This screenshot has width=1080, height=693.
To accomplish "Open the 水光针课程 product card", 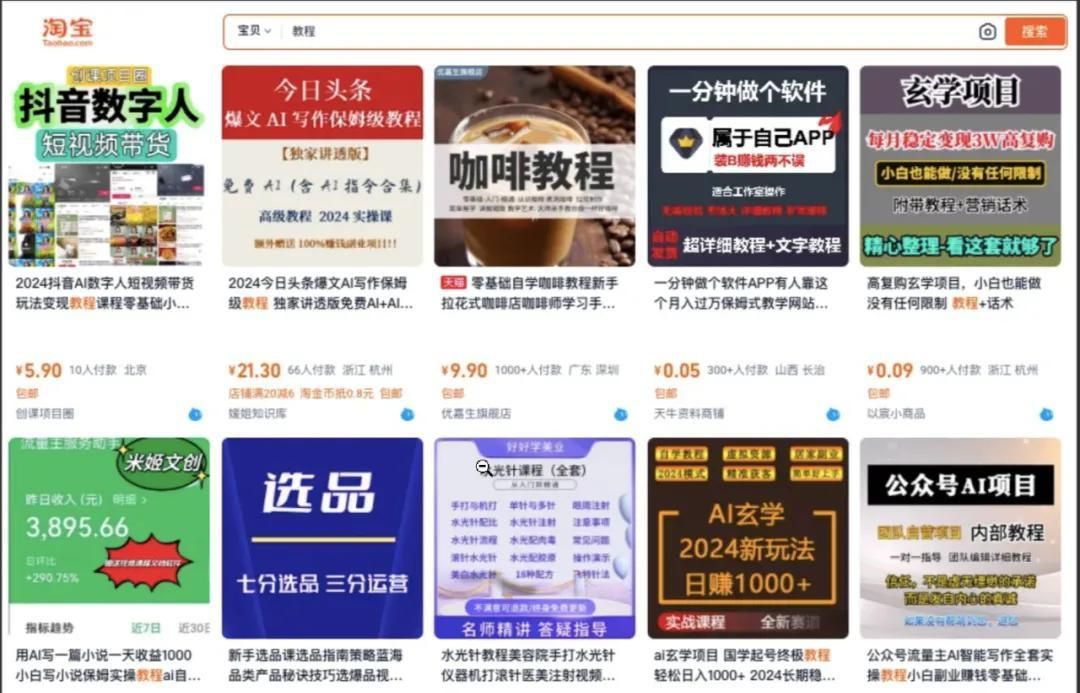I will 534,537.
